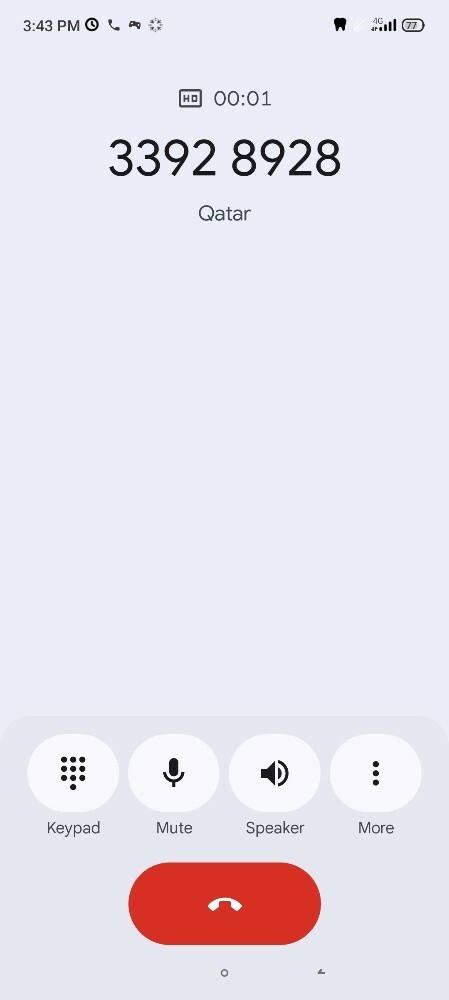This screenshot has width=449, height=1000.
Task: Mute the microphone
Action: (x=173, y=773)
